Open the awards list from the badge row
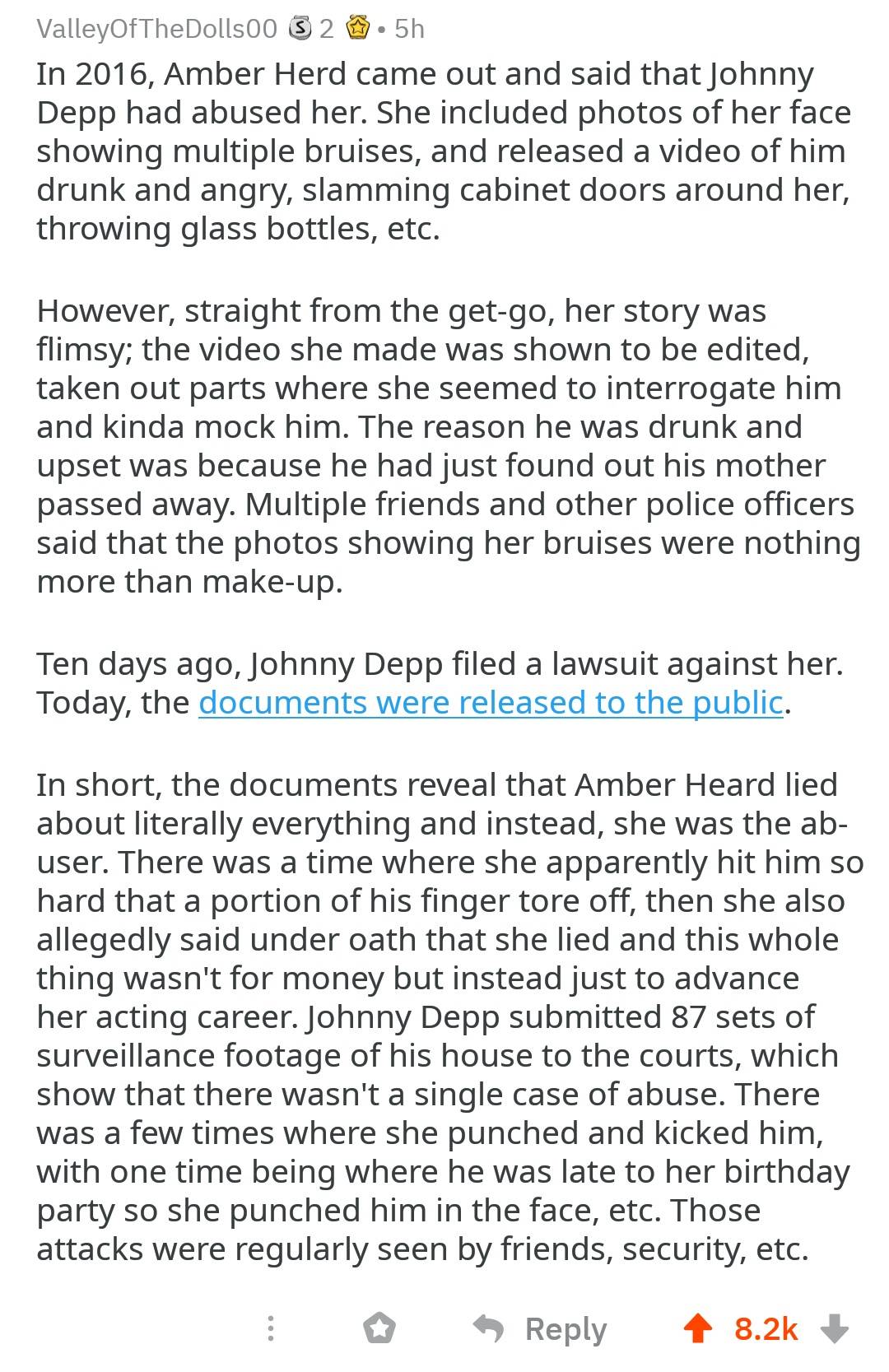This screenshot has height=1372, width=889. point(357,28)
